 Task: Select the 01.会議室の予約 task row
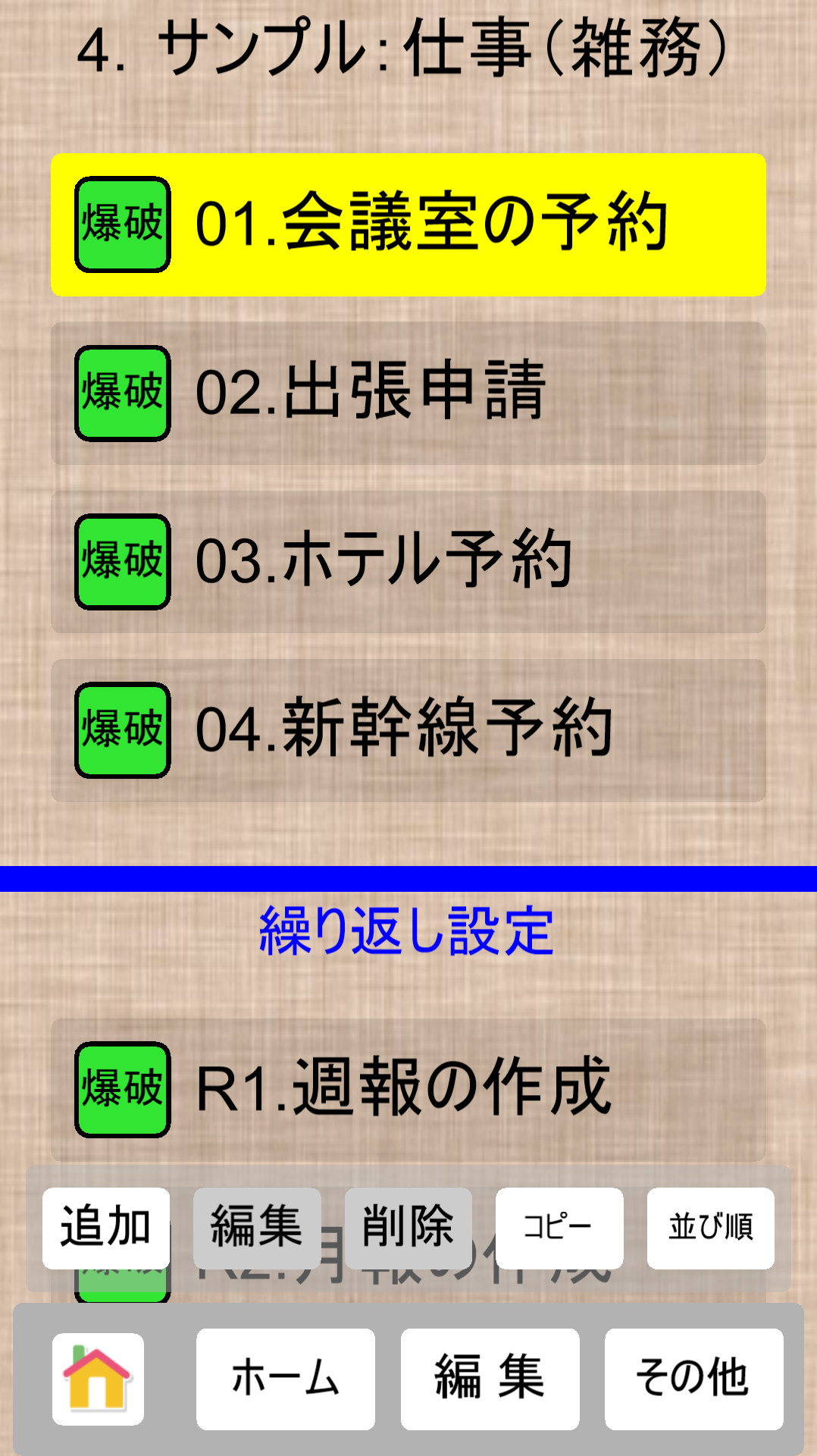(x=455, y=224)
